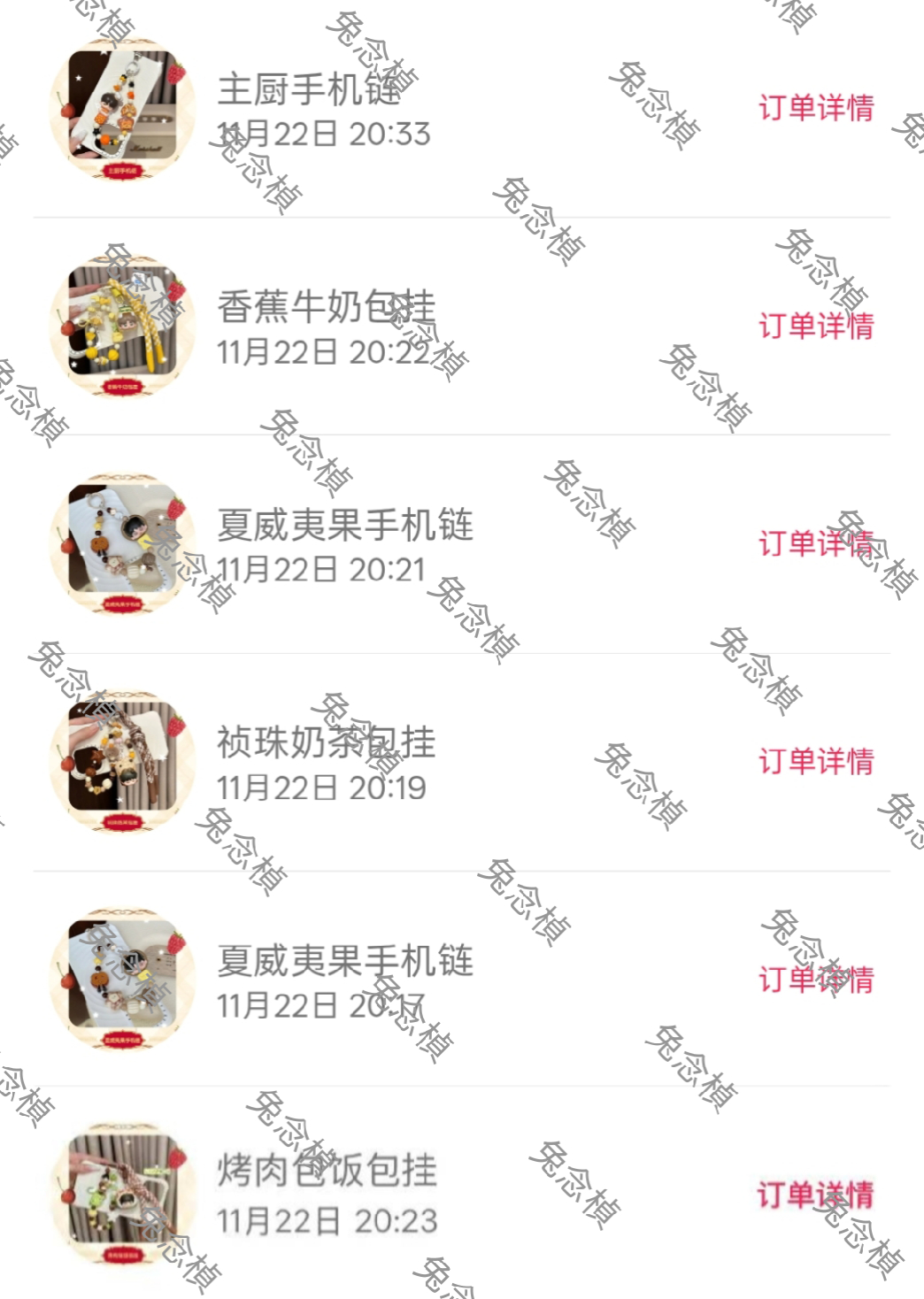Open order details for 夏威夷果手机链 at 20:17
The image size is (924, 1299).
pos(817,978)
